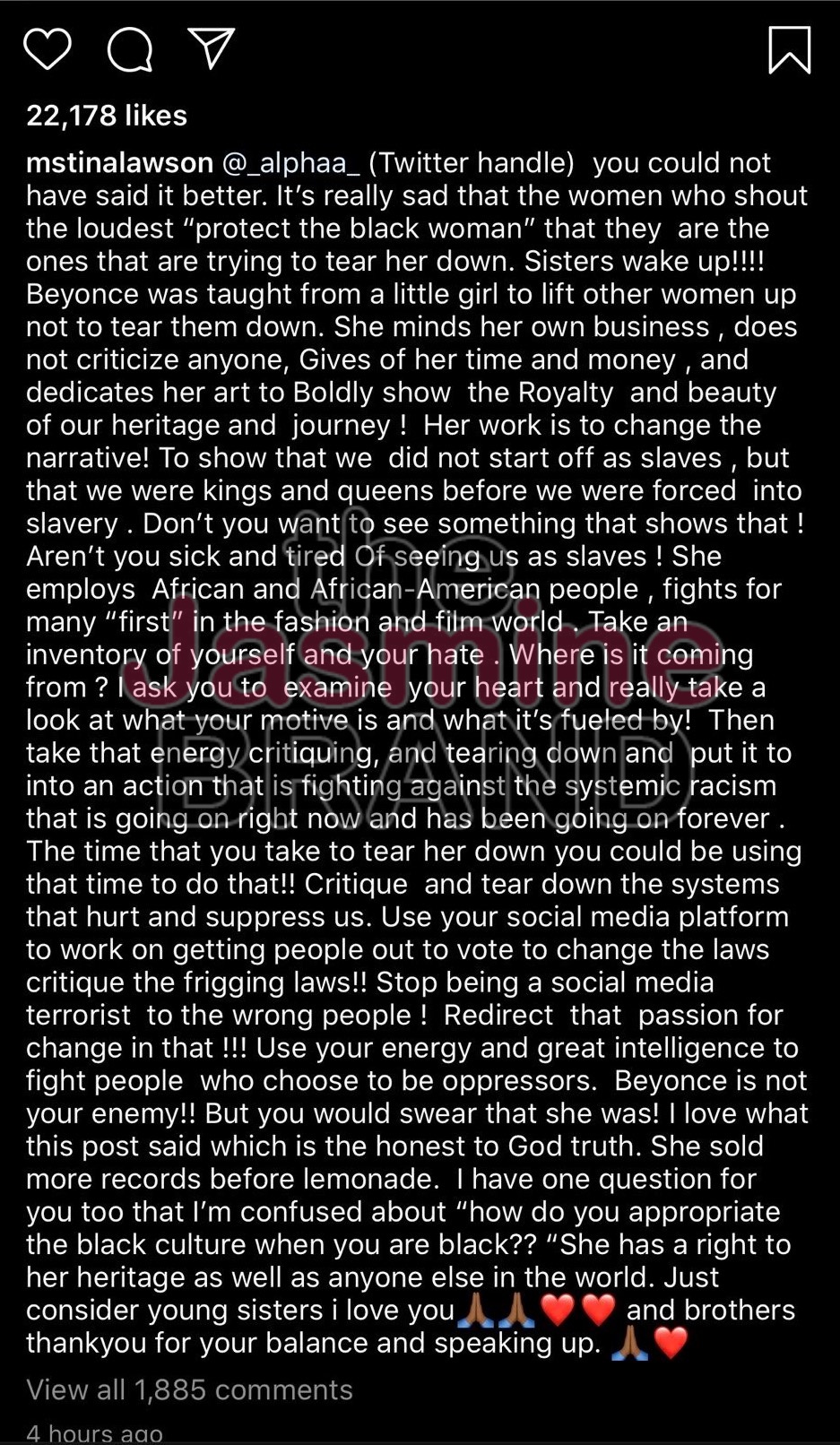Open comments via the speech bubble icon
840x1445 pixels.
pyautogui.click(x=130, y=48)
